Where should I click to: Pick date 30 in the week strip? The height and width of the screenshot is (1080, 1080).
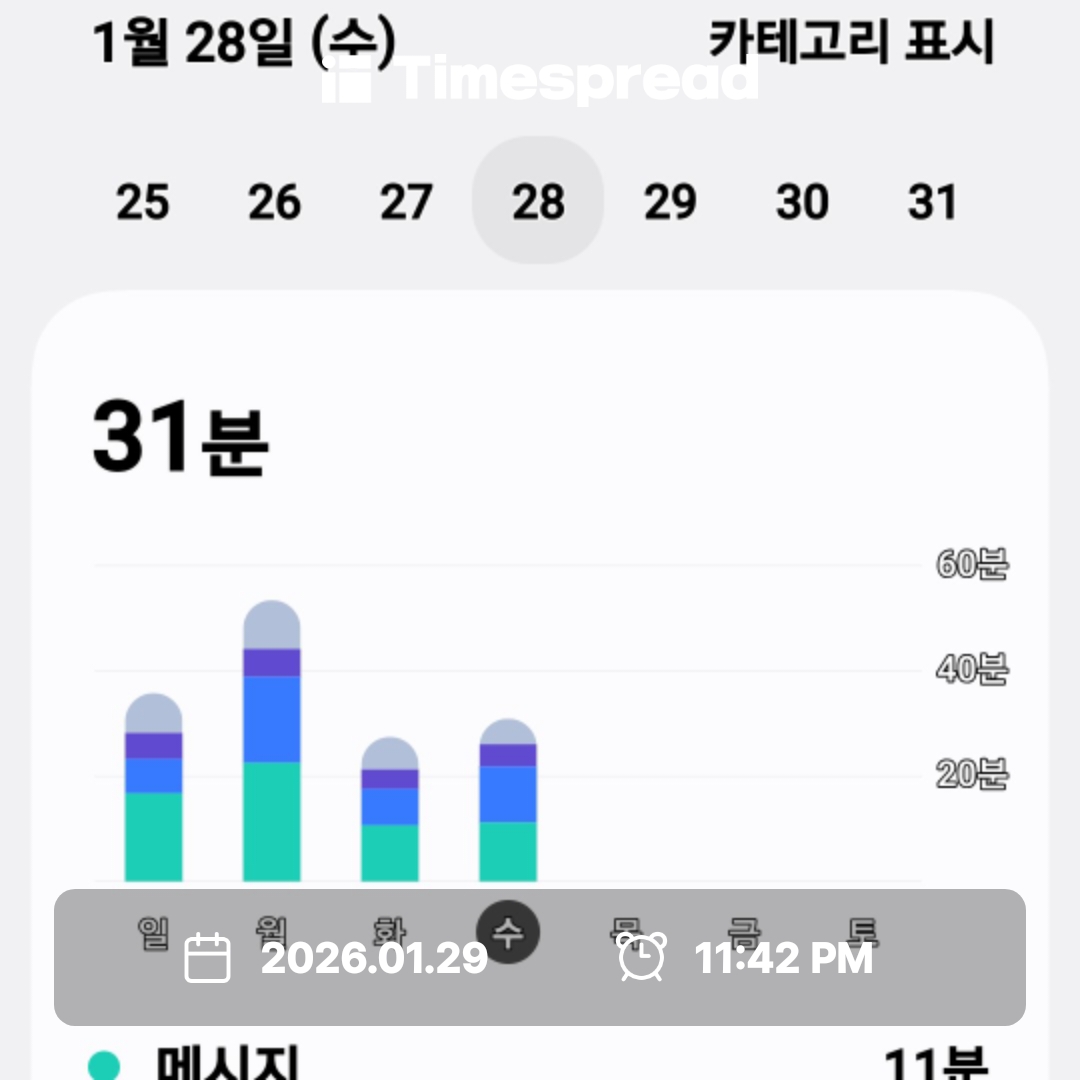[x=802, y=202]
